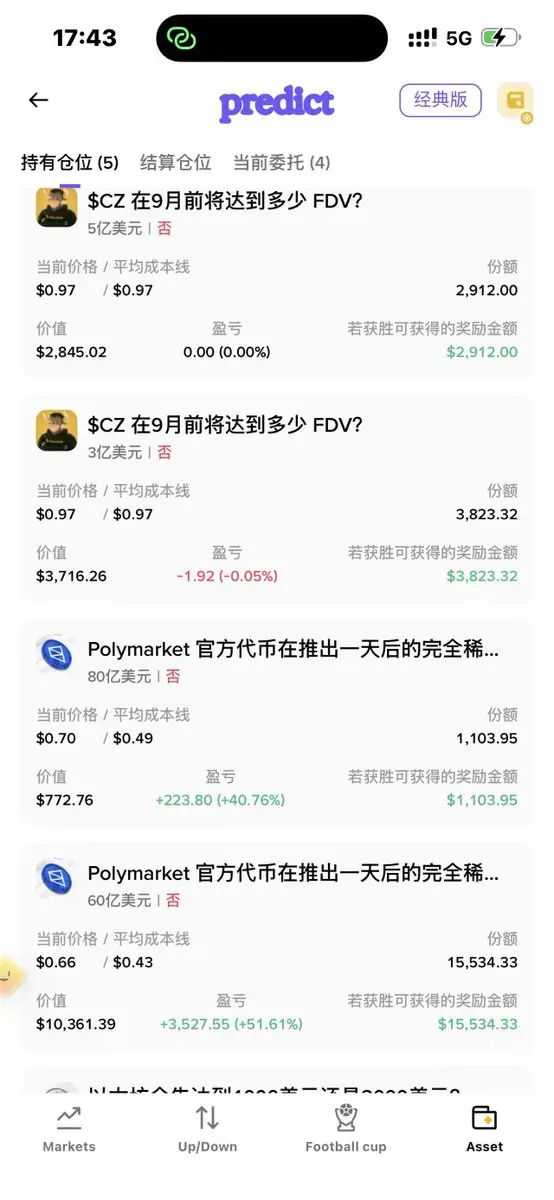Select the 持有仓位 tab
Viewport: 554px width, 1200px height.
[x=70, y=162]
